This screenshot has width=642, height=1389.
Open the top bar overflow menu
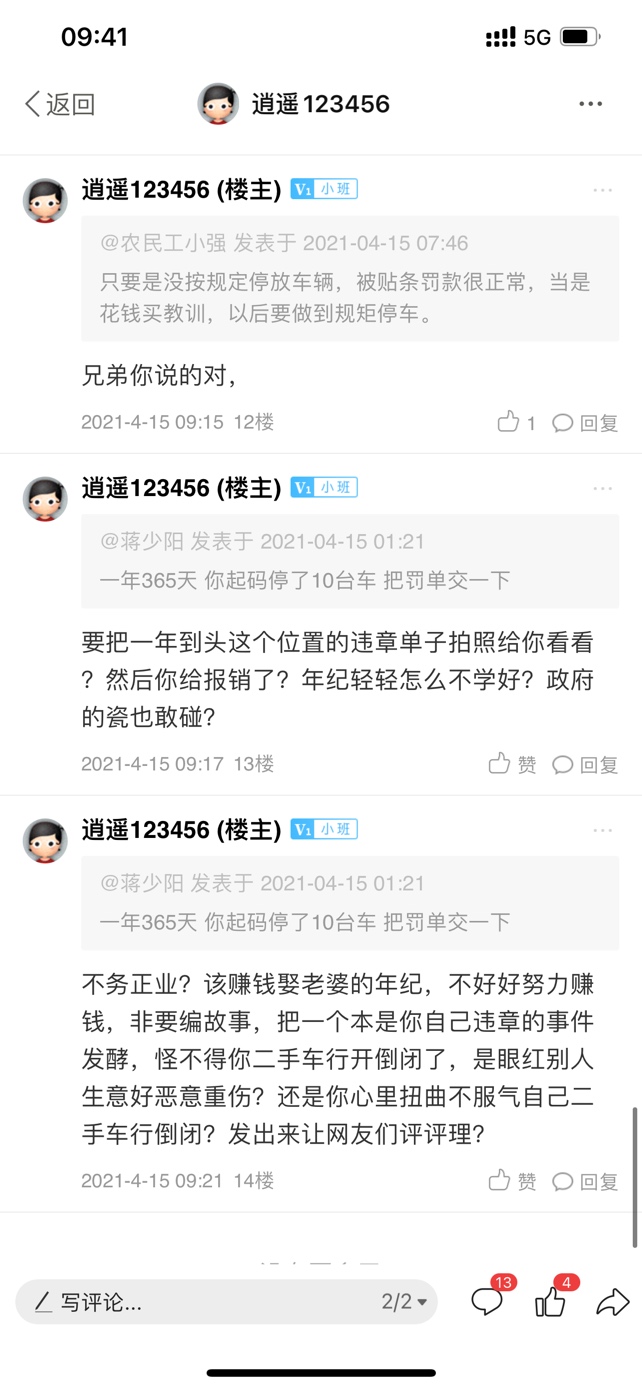[x=590, y=104]
